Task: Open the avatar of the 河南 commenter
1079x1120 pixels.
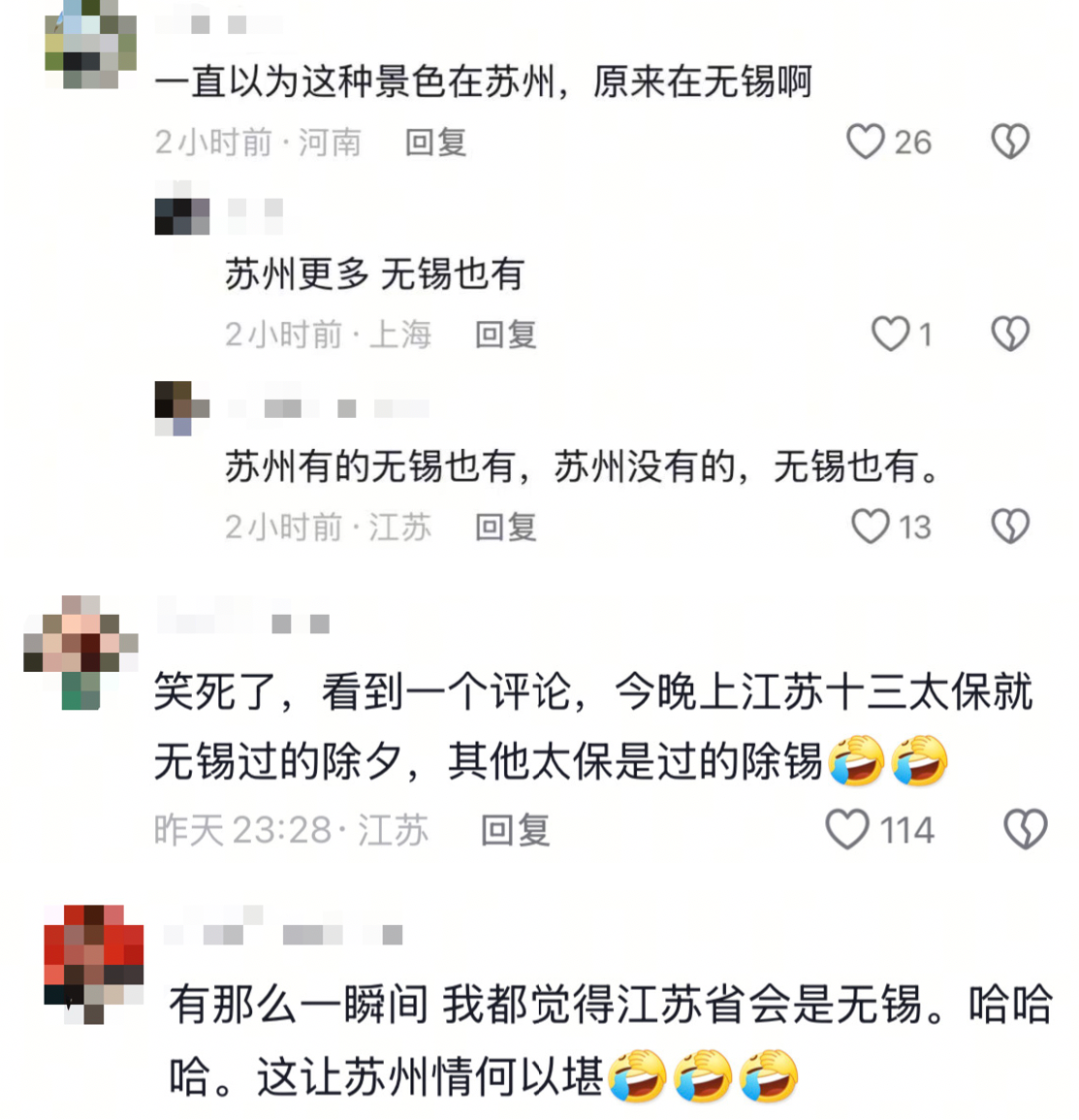Action: 90,42
